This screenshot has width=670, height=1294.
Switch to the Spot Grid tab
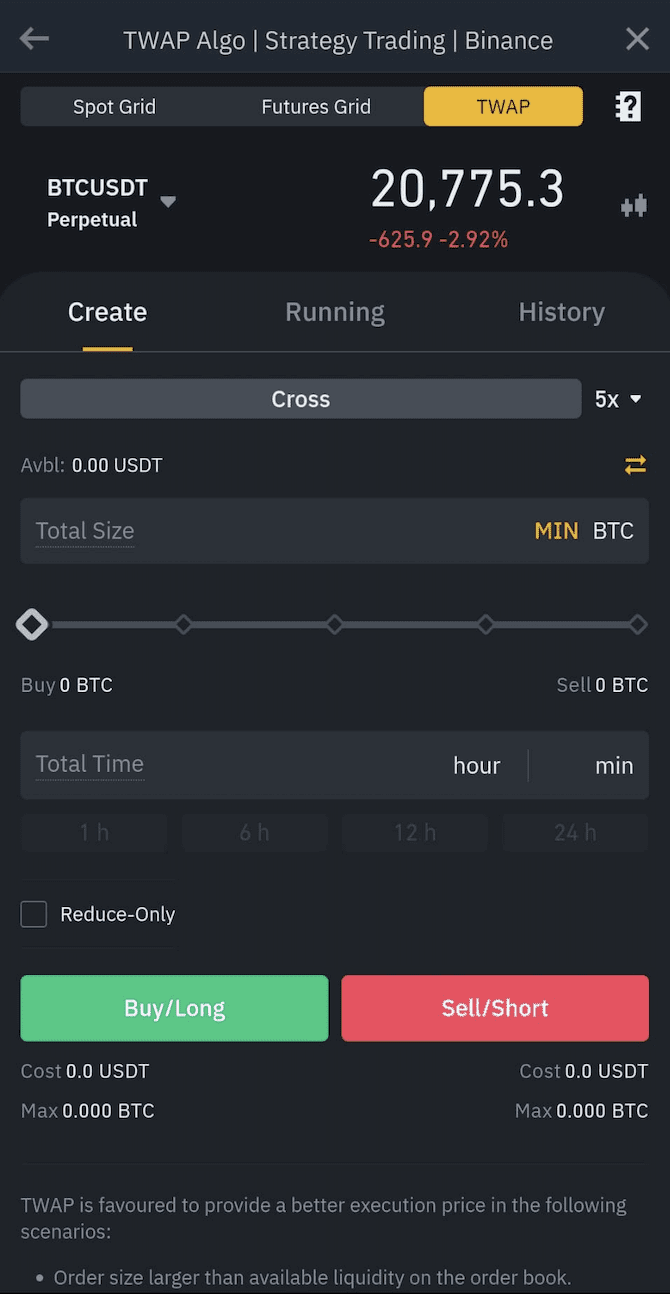pyautogui.click(x=114, y=106)
